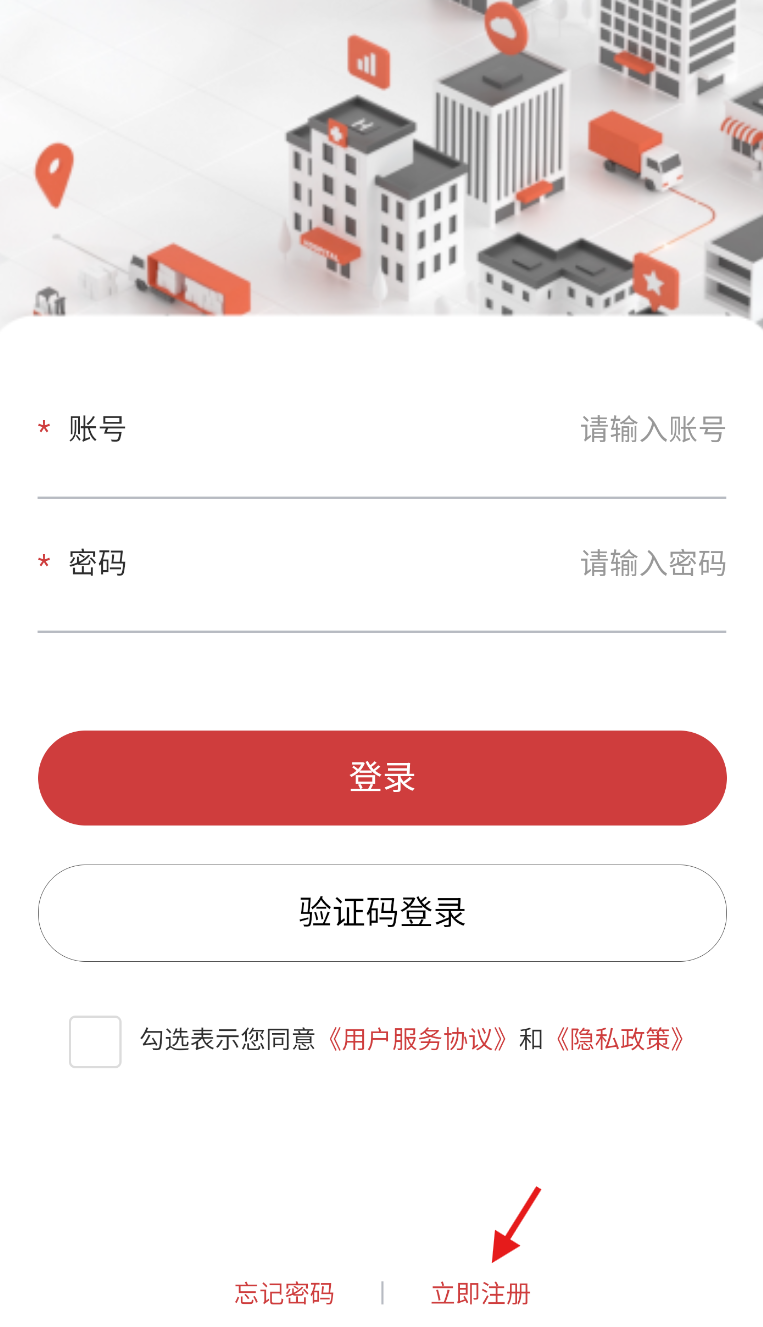
Task: Tap 立即注册 to register
Action: (x=481, y=1294)
